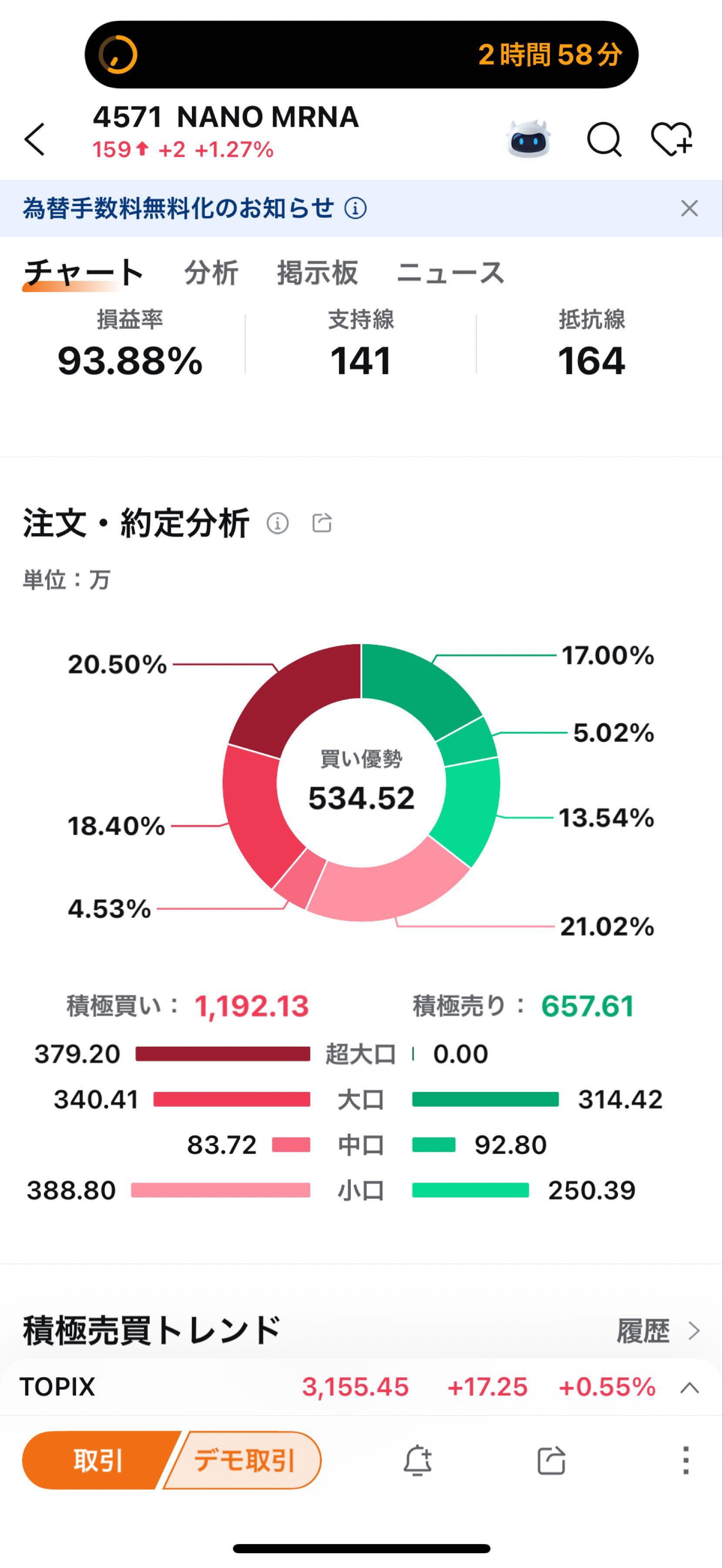Screen dimensions: 723x1568
Task: Open the AI robot assistant
Action: 528,139
